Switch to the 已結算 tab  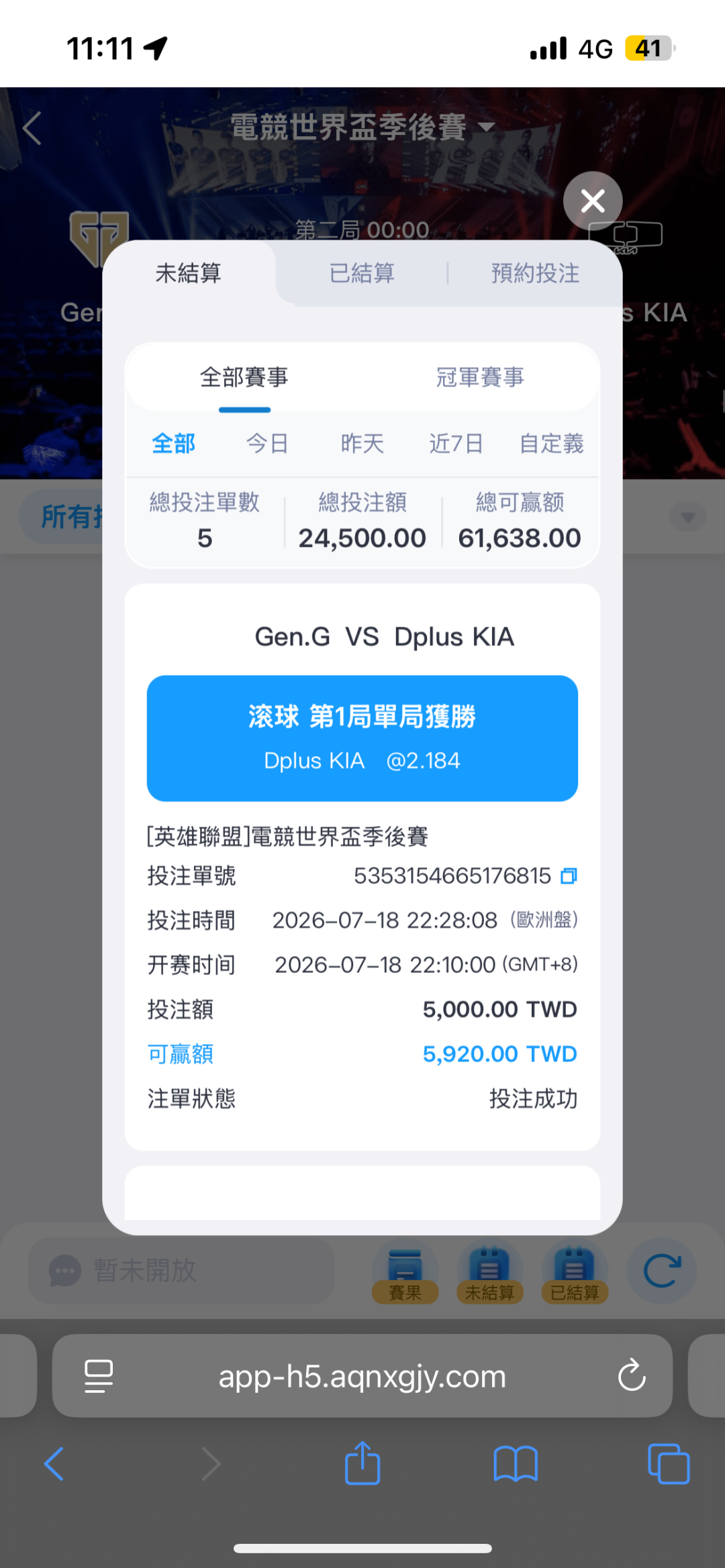[362, 274]
